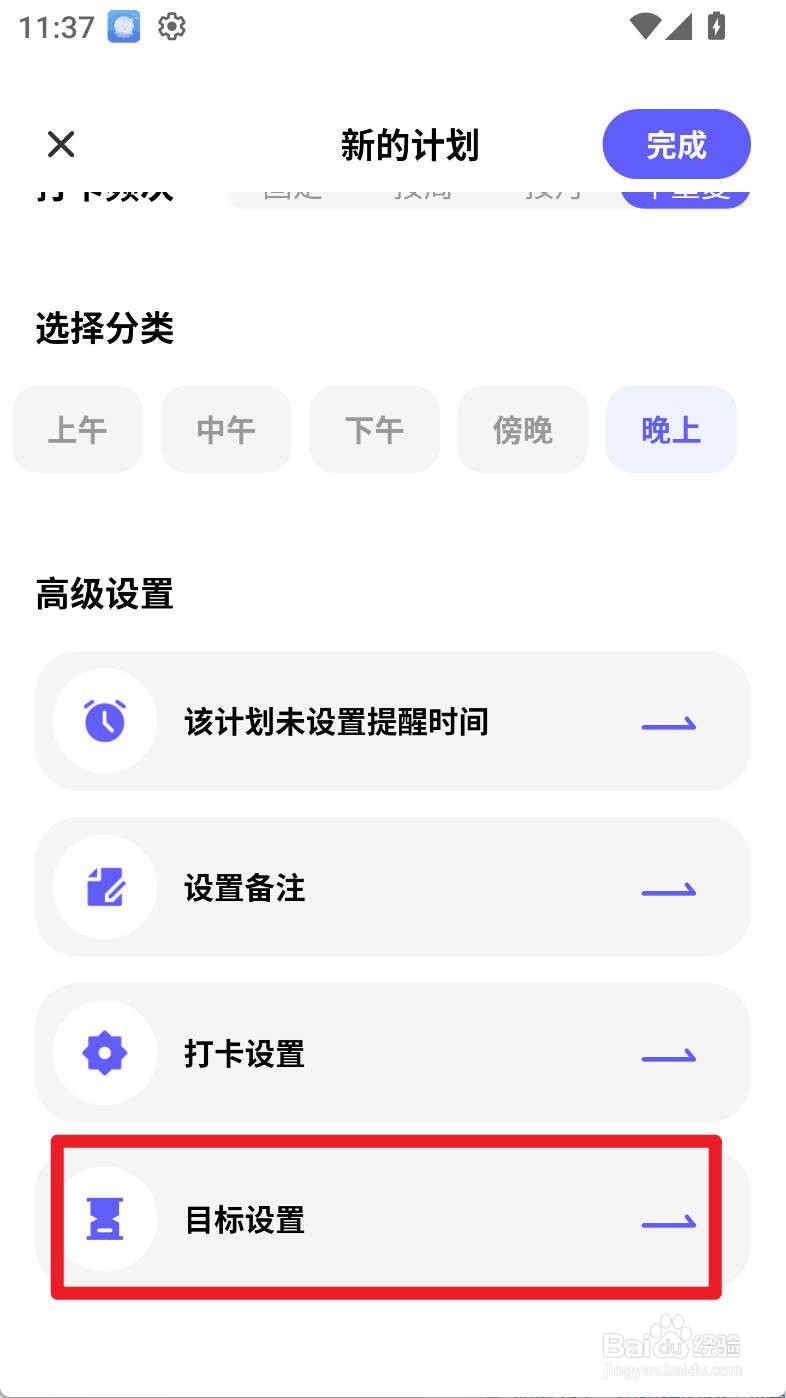Open reminder time setting row
Image resolution: width=786 pixels, height=1398 pixels.
point(393,721)
